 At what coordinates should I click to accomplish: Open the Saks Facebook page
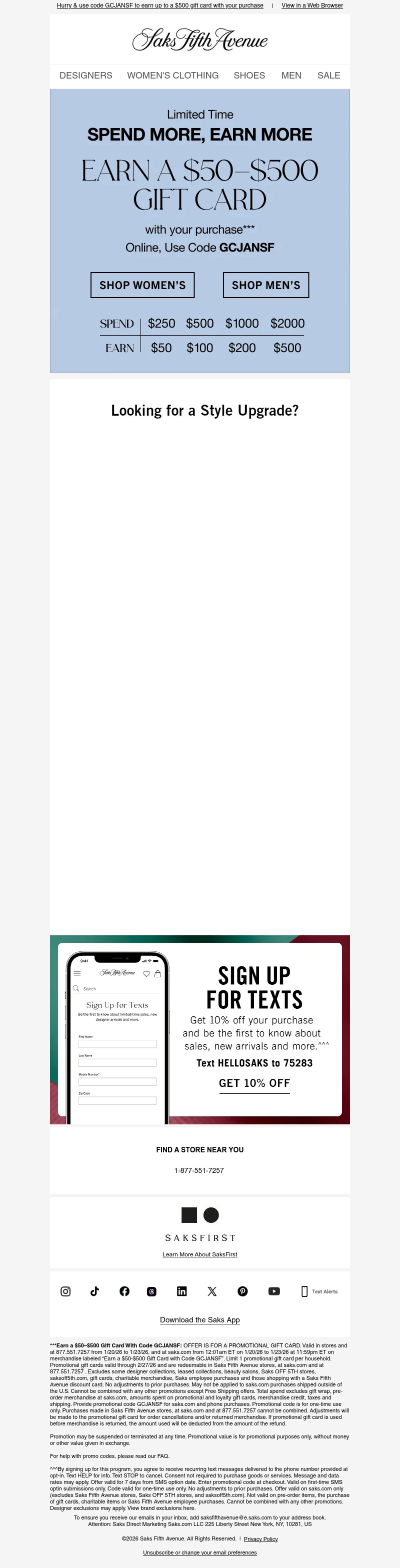point(124,1291)
